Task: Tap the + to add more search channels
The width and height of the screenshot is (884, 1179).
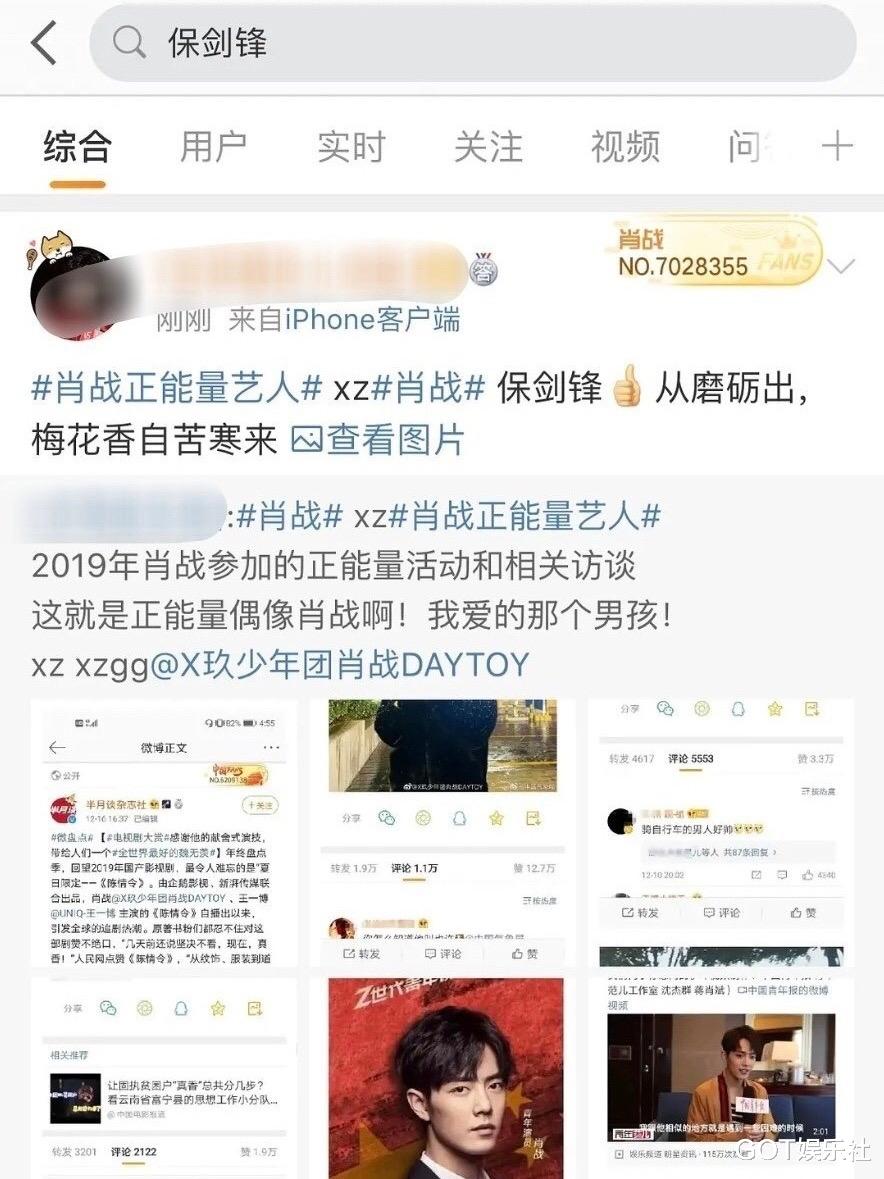Action: [x=840, y=146]
